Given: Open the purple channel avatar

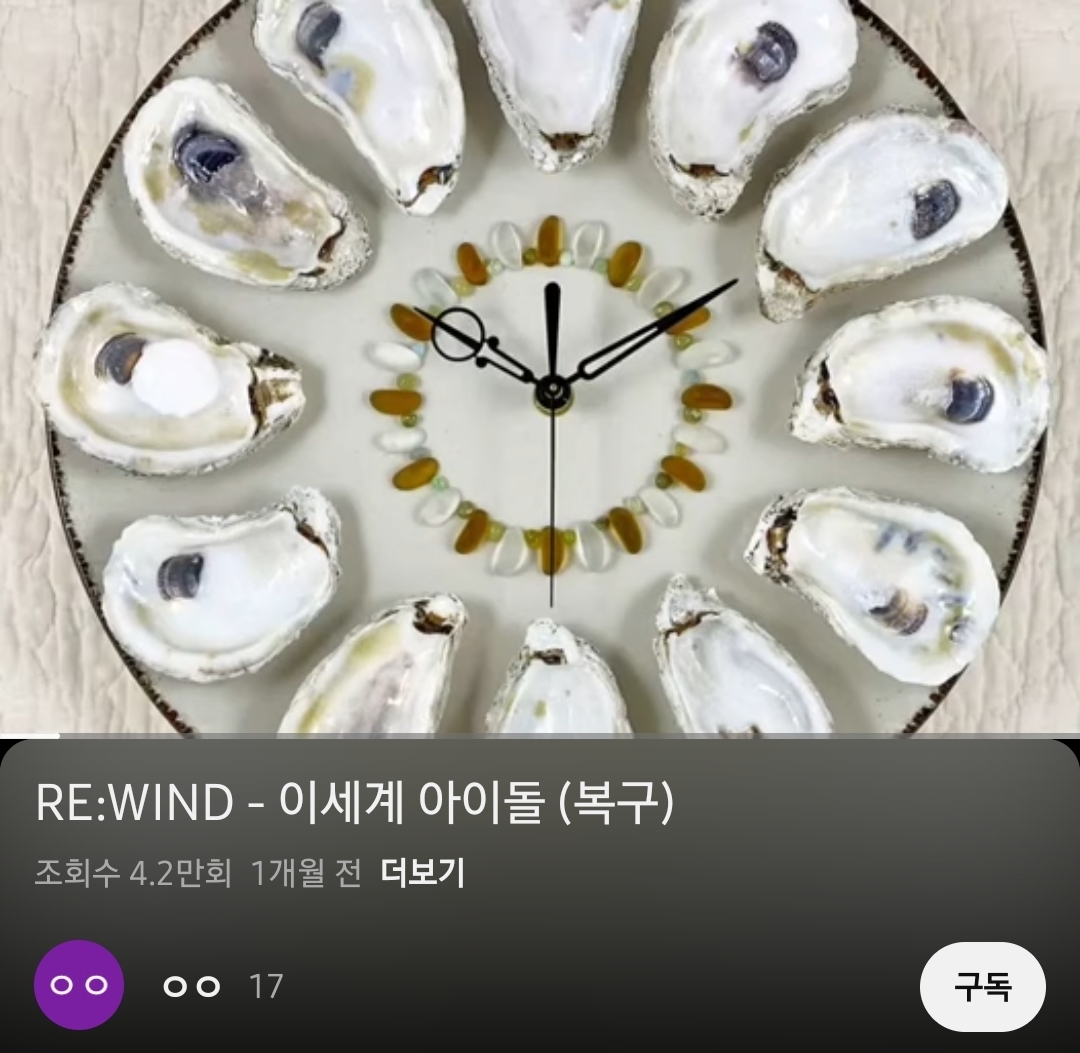Looking at the screenshot, I should click(79, 985).
